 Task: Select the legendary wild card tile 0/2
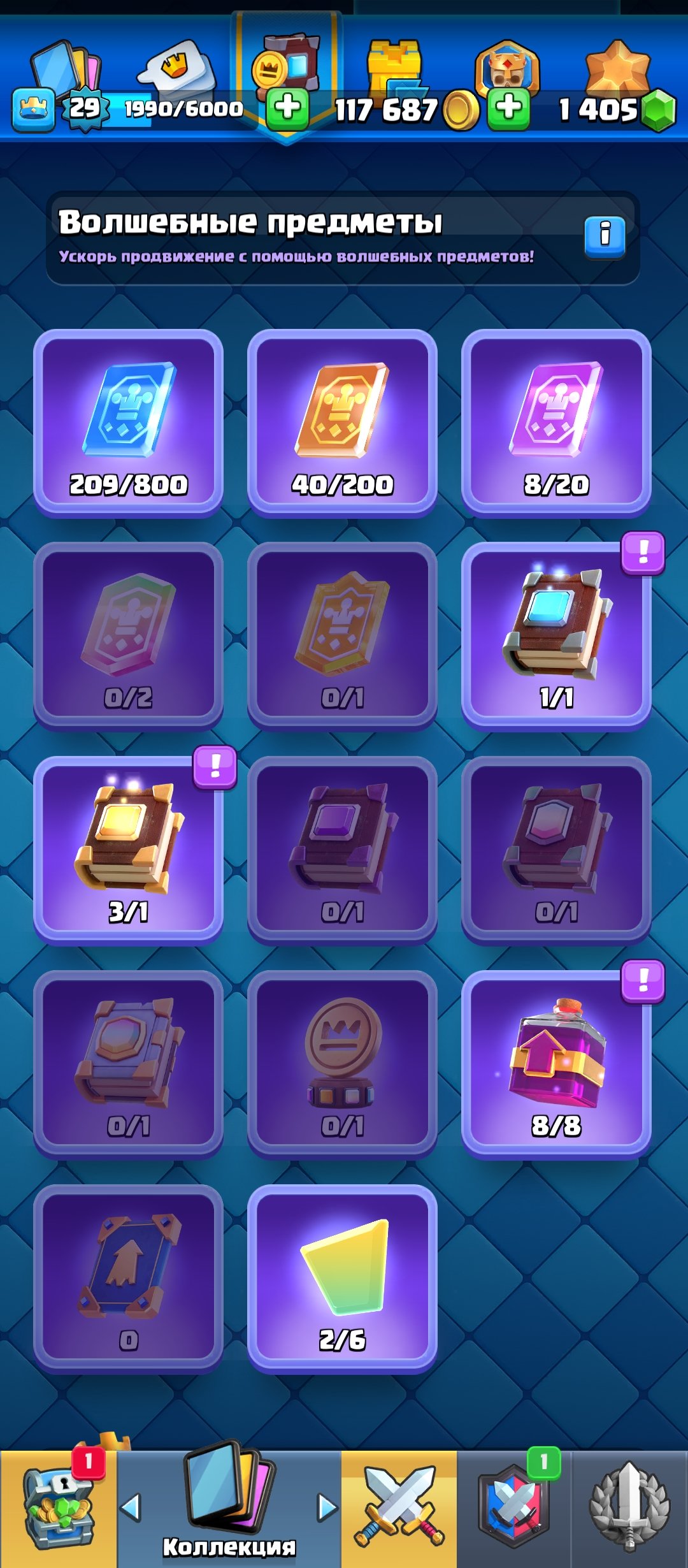[x=128, y=636]
